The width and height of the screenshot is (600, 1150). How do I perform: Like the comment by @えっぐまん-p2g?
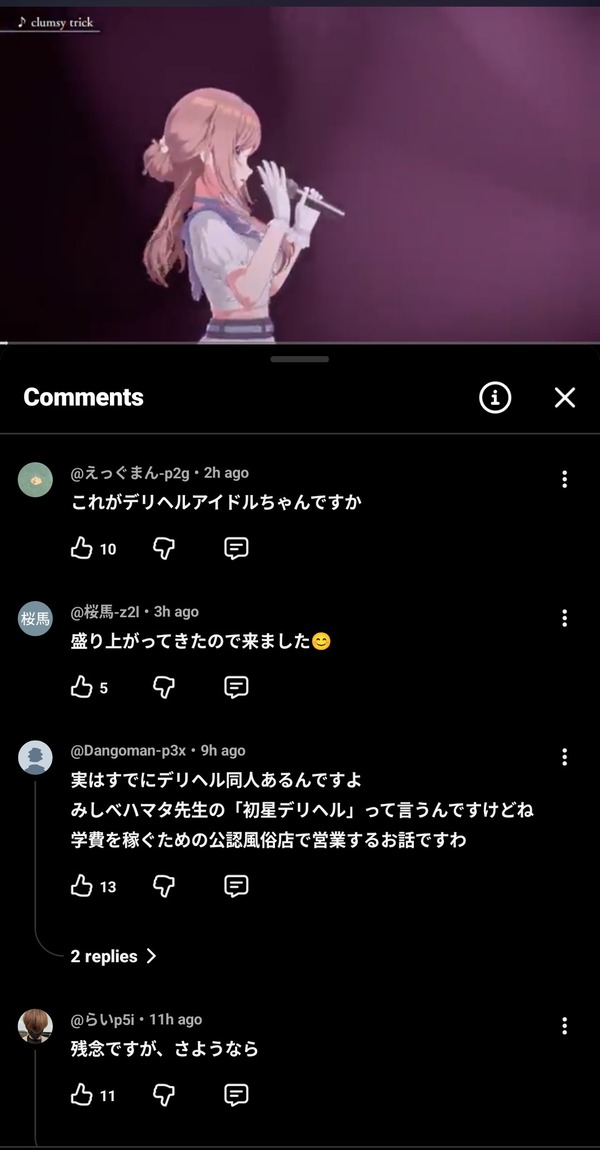81,548
